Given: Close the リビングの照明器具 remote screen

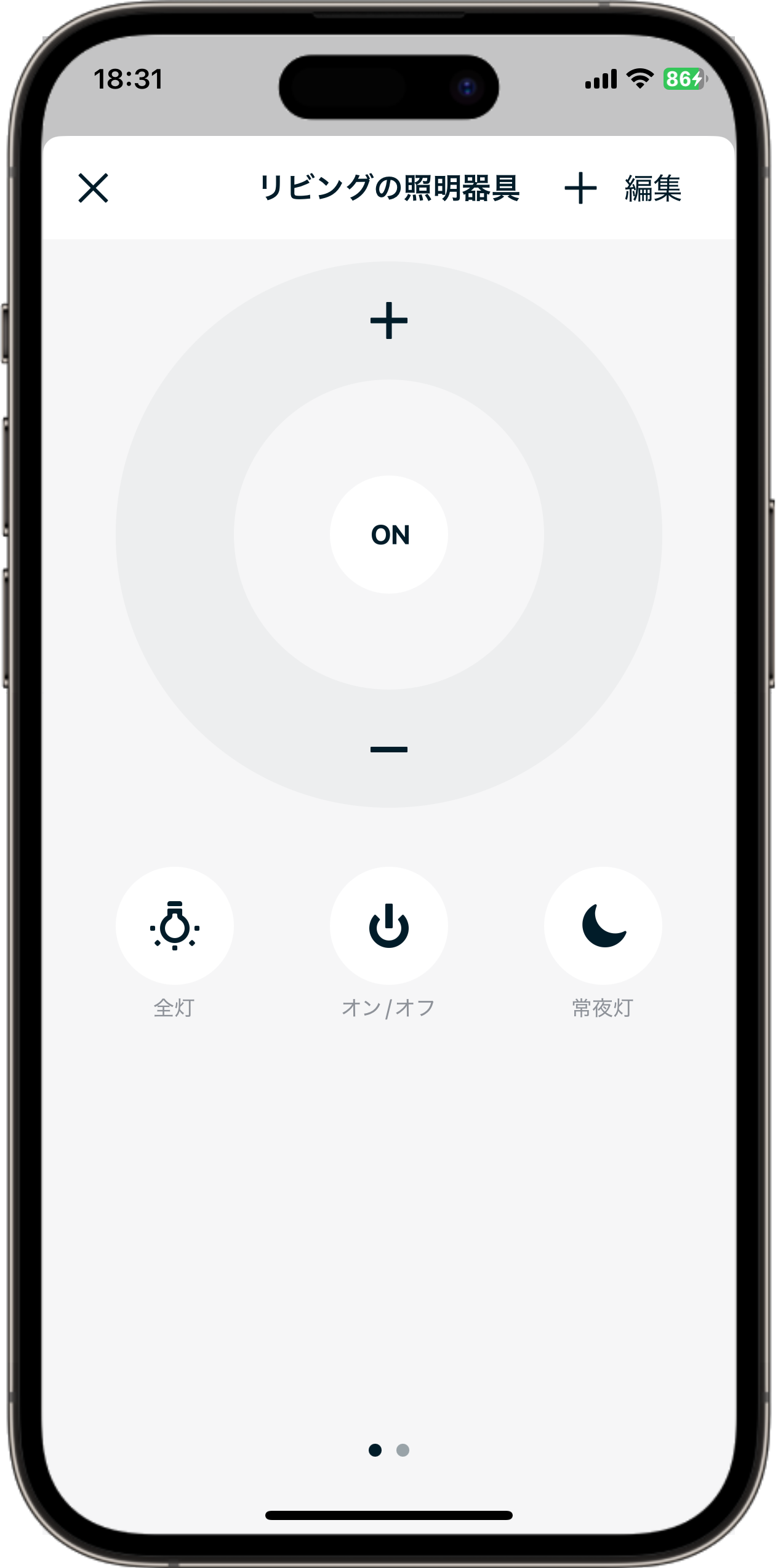Looking at the screenshot, I should coord(94,188).
